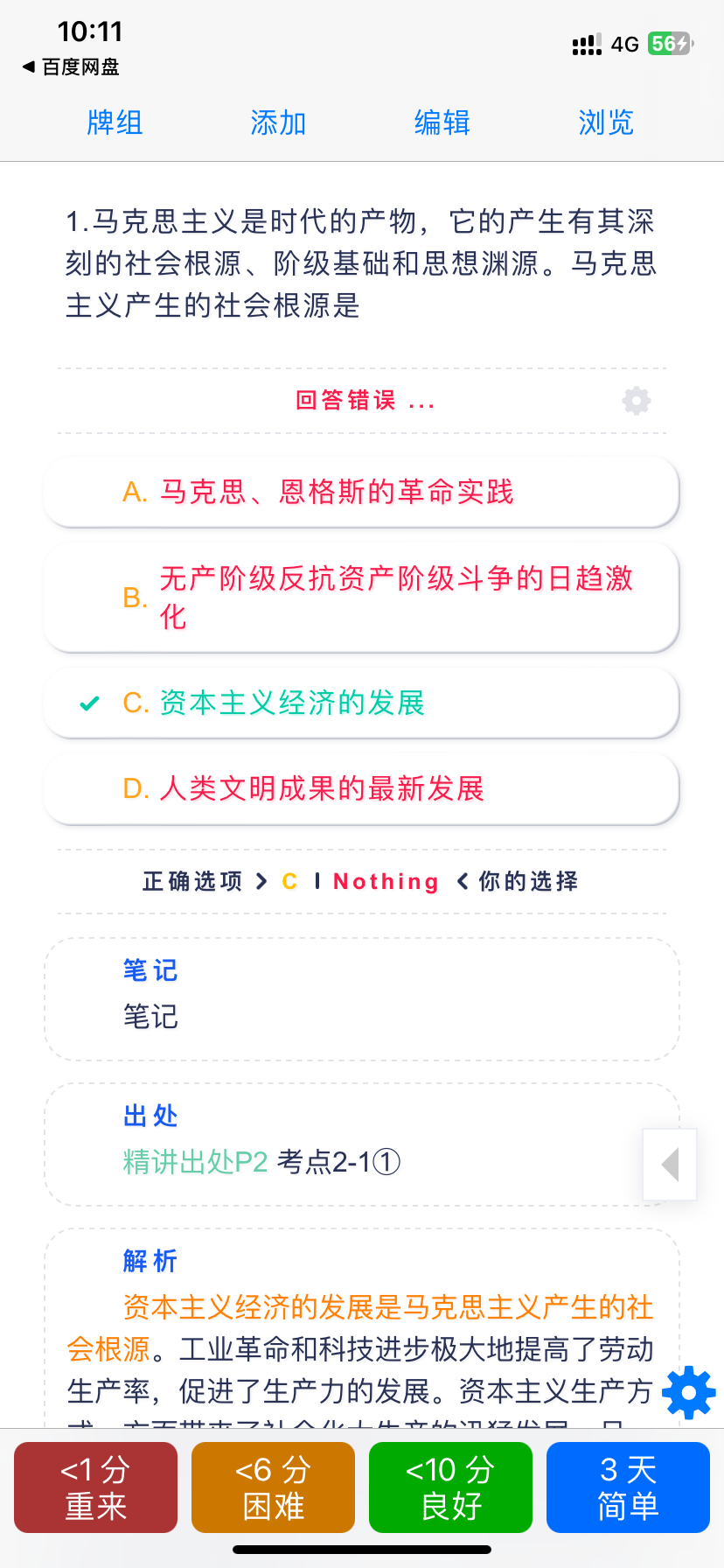Open the 牌组 decks tab
Screen dimensions: 724x1568
coord(115,122)
